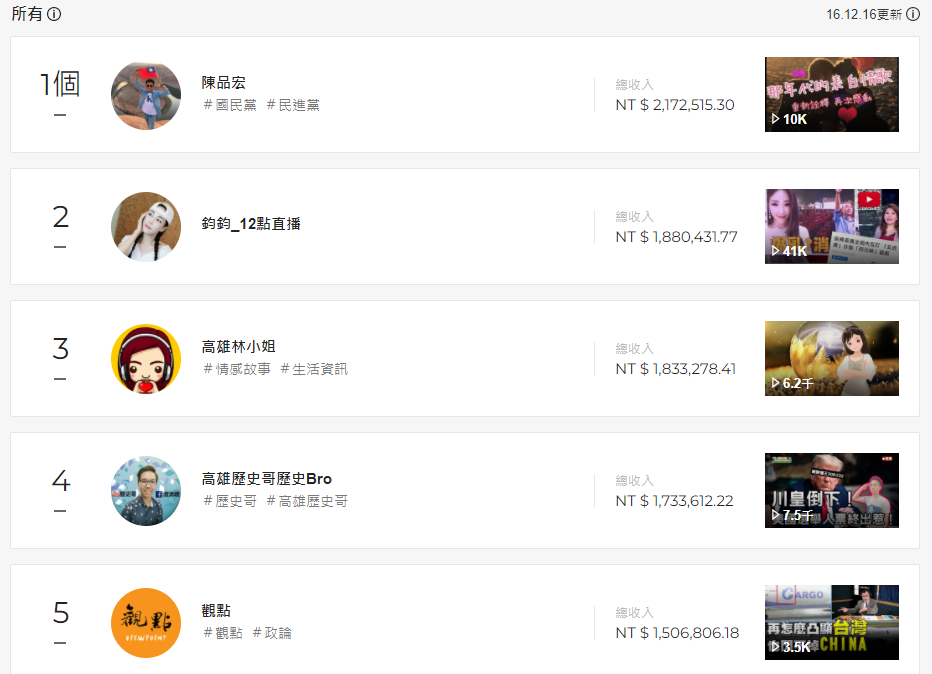Play 陳品宏's 10K video thumbnail
This screenshot has width=932, height=674.
[x=831, y=95]
